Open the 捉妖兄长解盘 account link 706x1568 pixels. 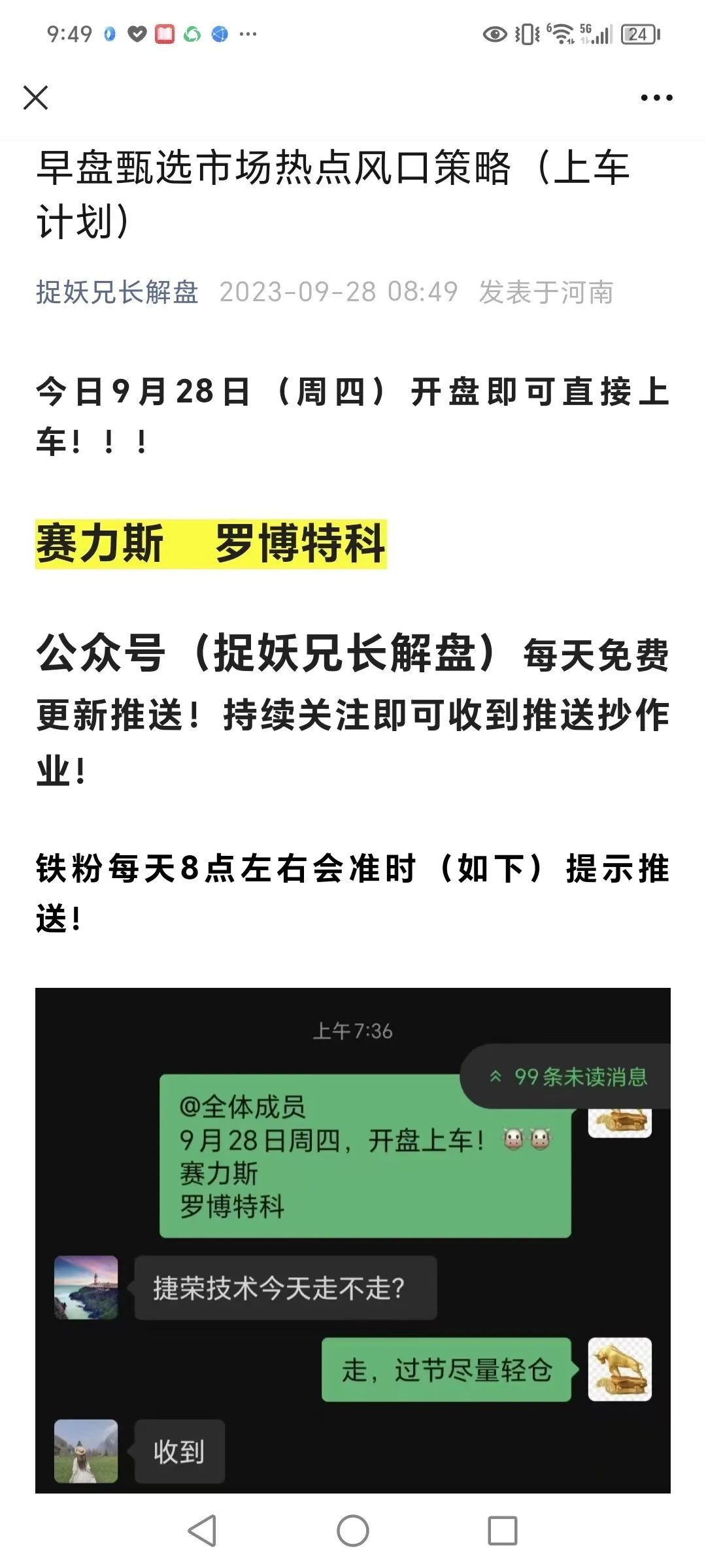click(117, 292)
